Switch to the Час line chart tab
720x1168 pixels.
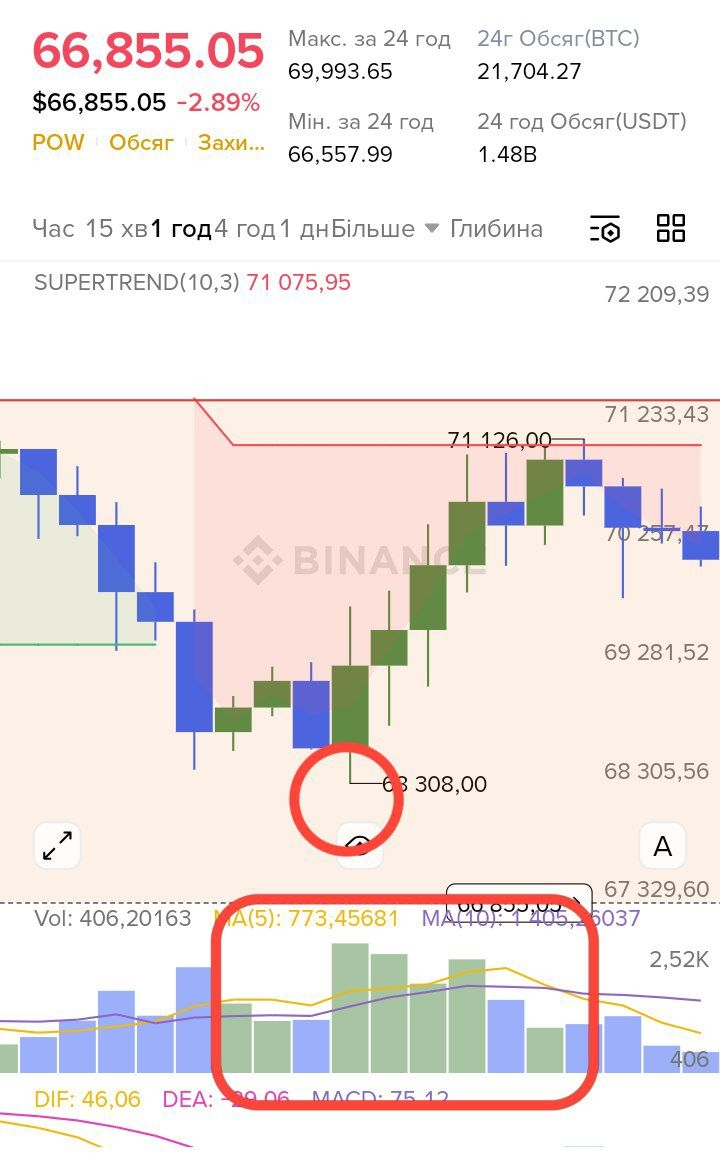(53, 229)
